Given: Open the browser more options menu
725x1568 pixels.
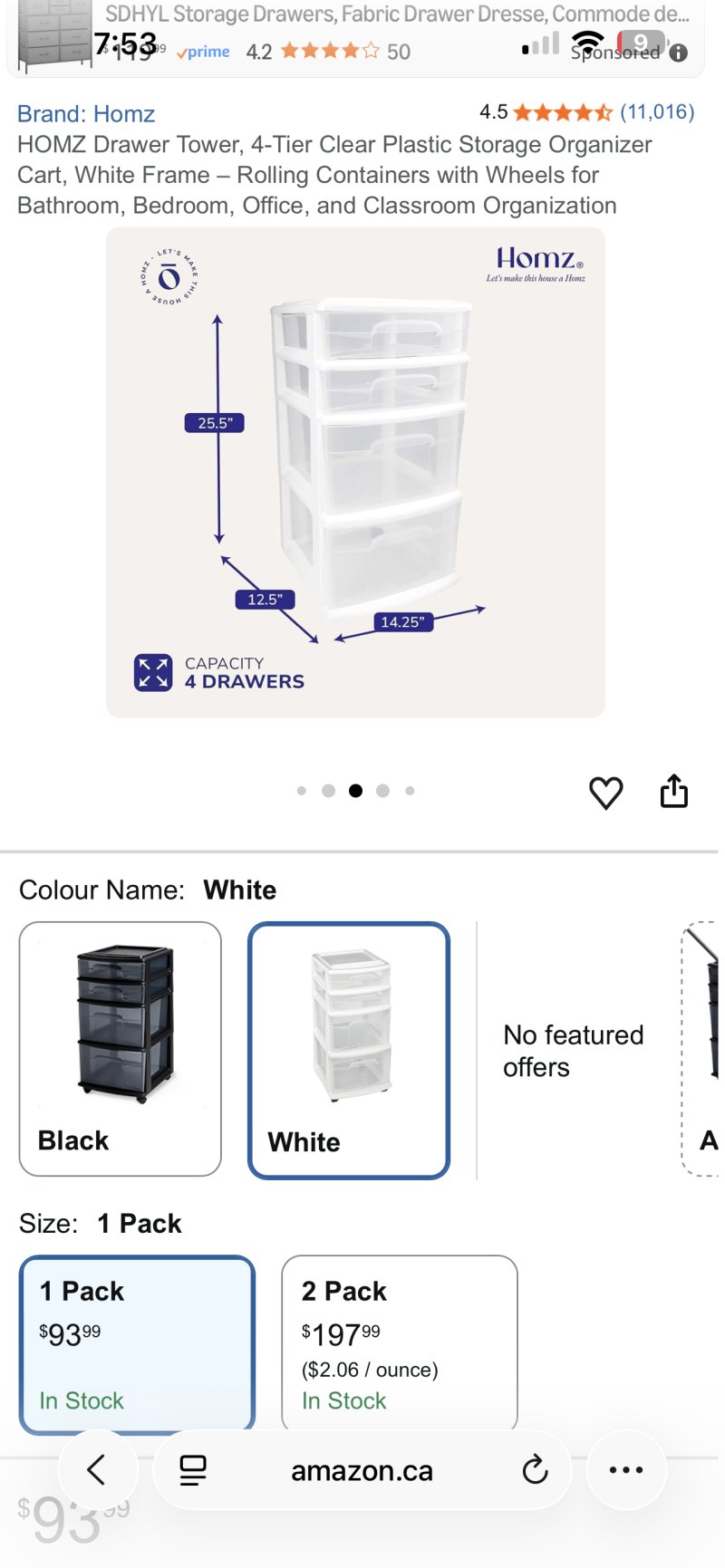Looking at the screenshot, I should pos(626,1469).
